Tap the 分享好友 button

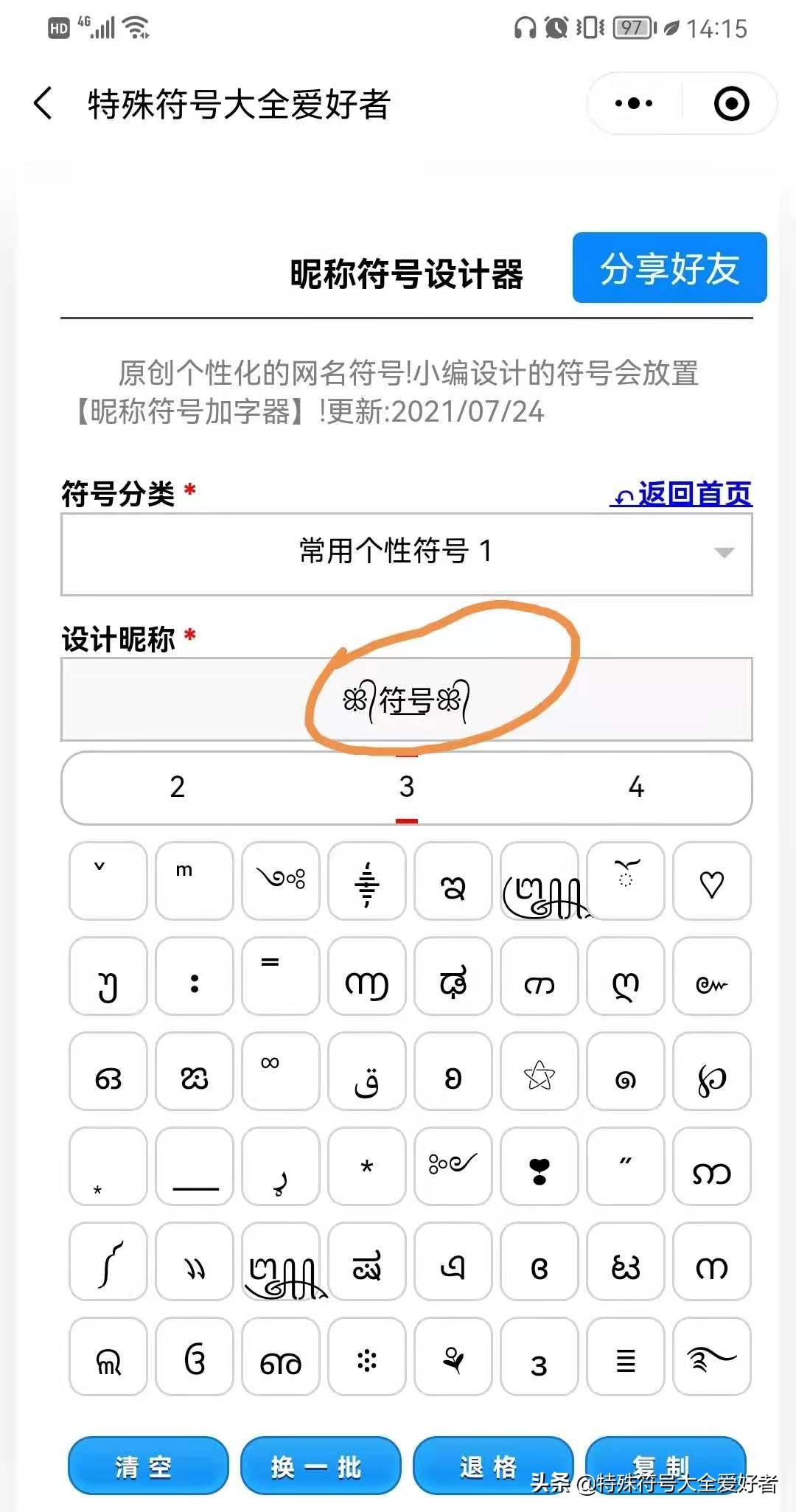(669, 268)
